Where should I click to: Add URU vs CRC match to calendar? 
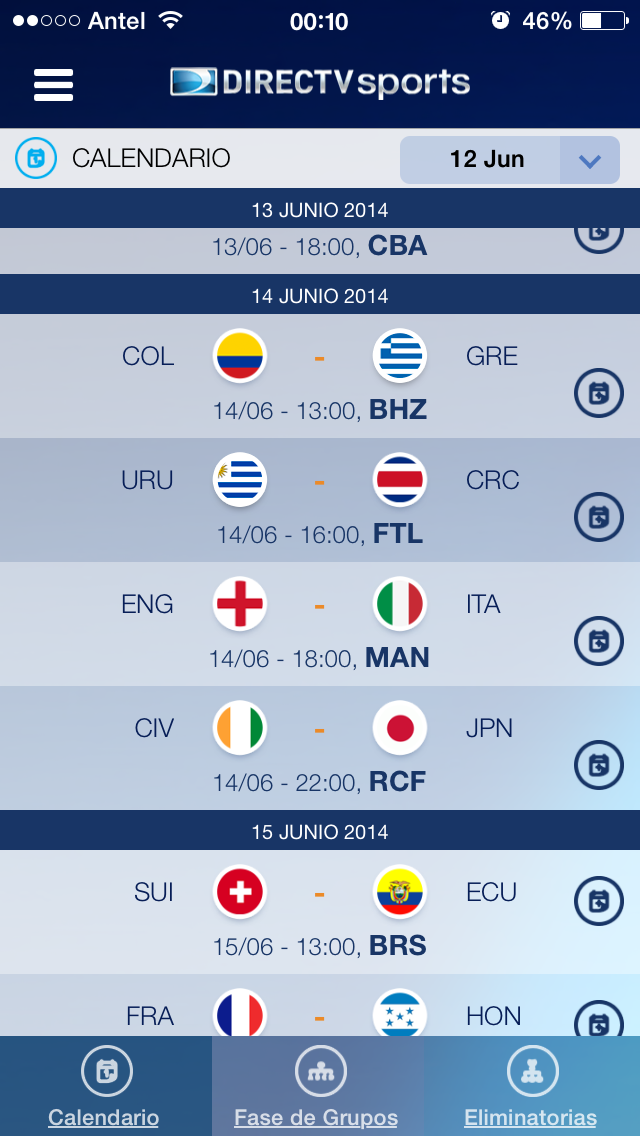599,517
